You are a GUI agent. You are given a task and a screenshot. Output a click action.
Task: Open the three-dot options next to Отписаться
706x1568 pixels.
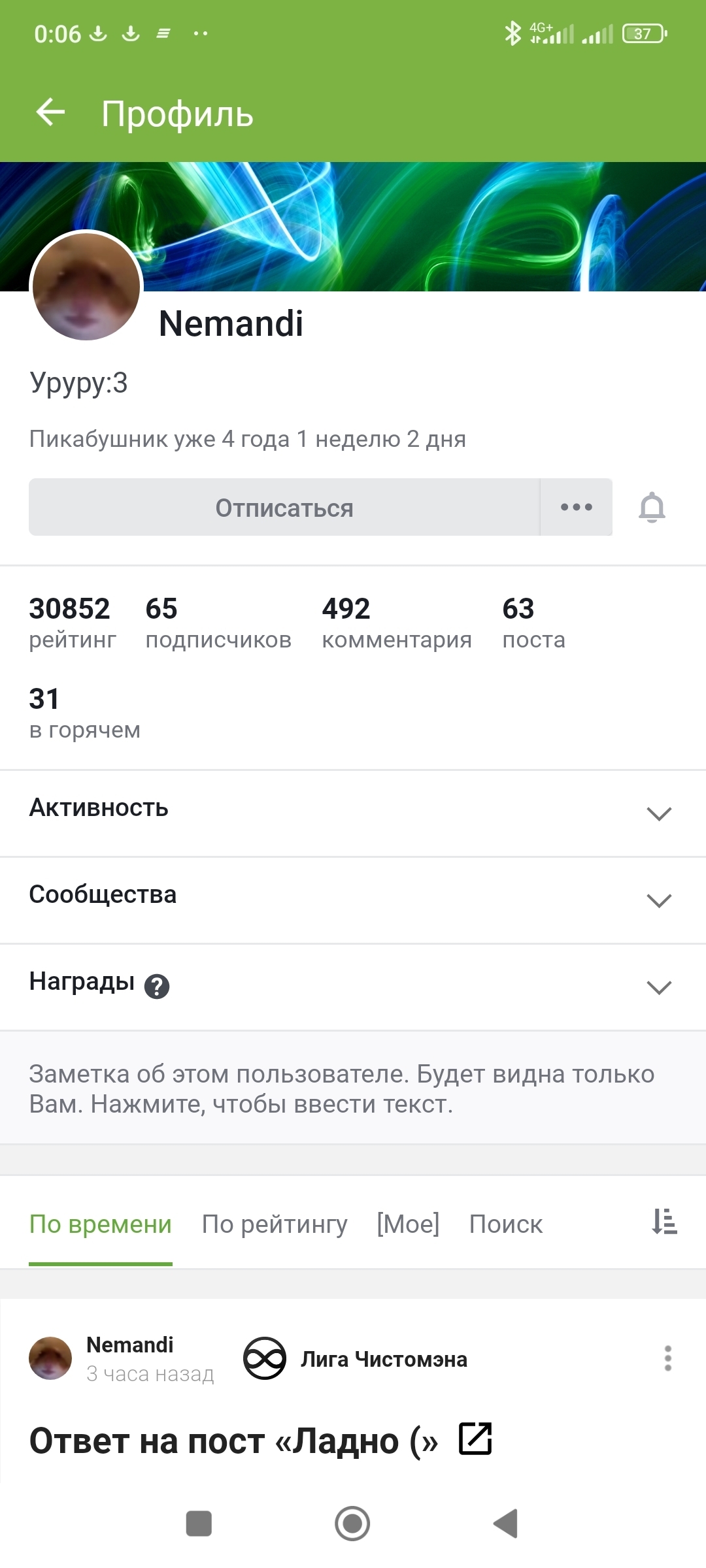pyautogui.click(x=577, y=508)
